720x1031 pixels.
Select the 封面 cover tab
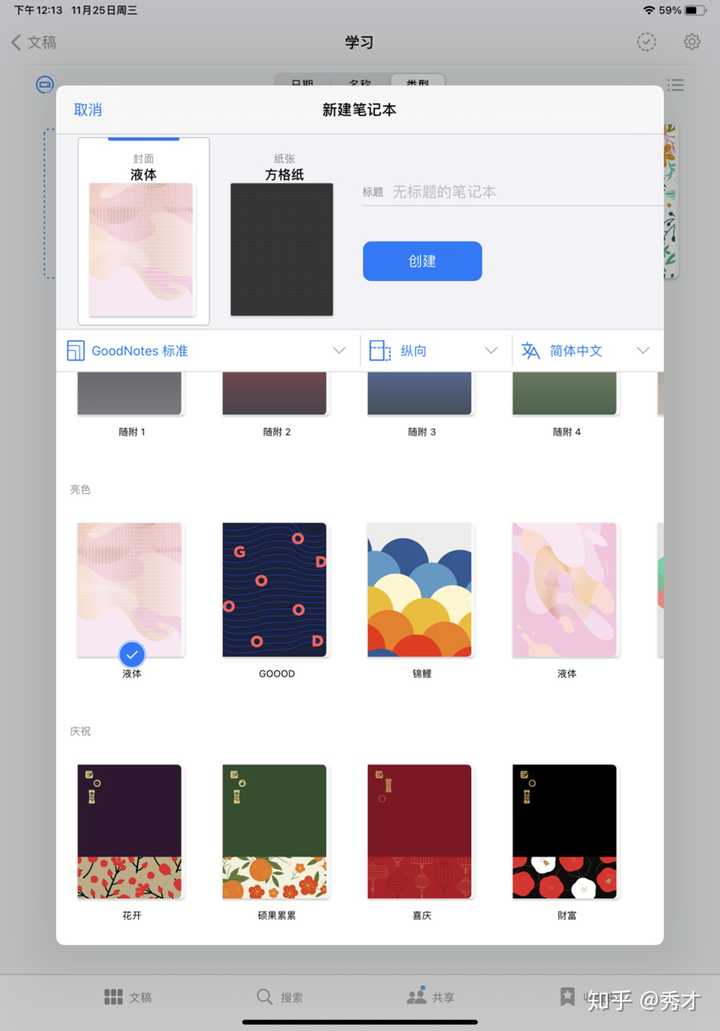point(144,232)
